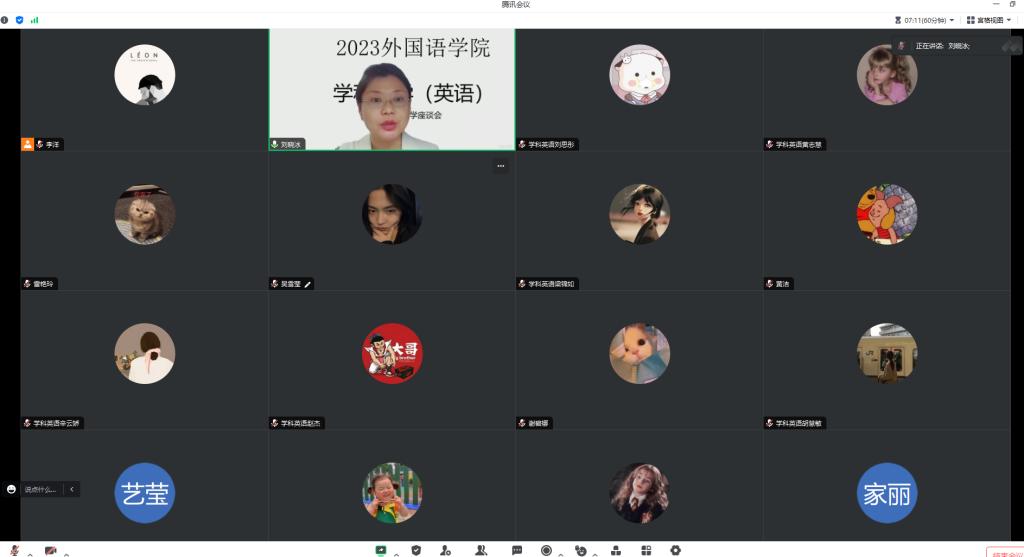The height and width of the screenshot is (557, 1024).
Task: Open the reactions emoji button
Action: [580, 550]
